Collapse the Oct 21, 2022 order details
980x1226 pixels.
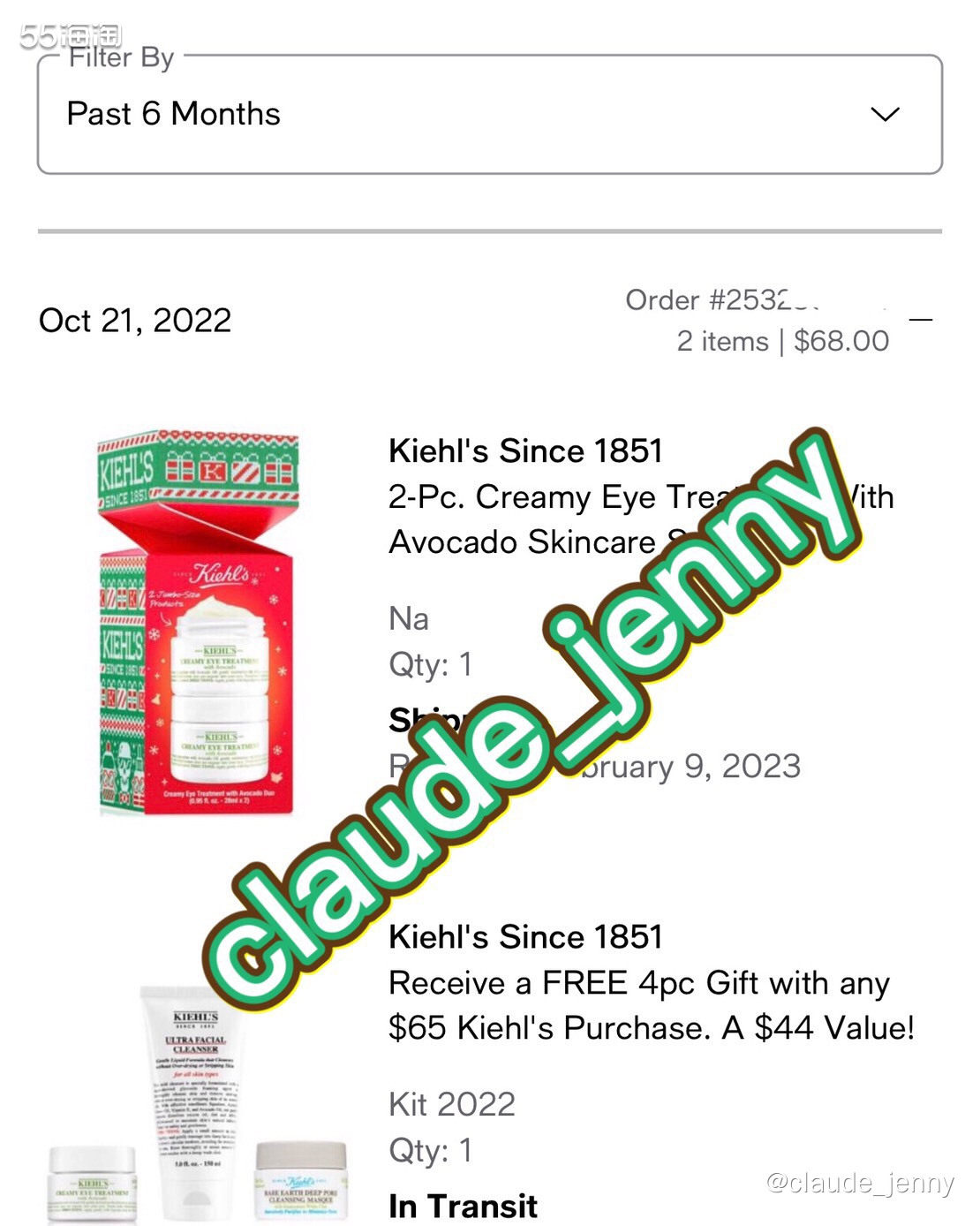[921, 320]
